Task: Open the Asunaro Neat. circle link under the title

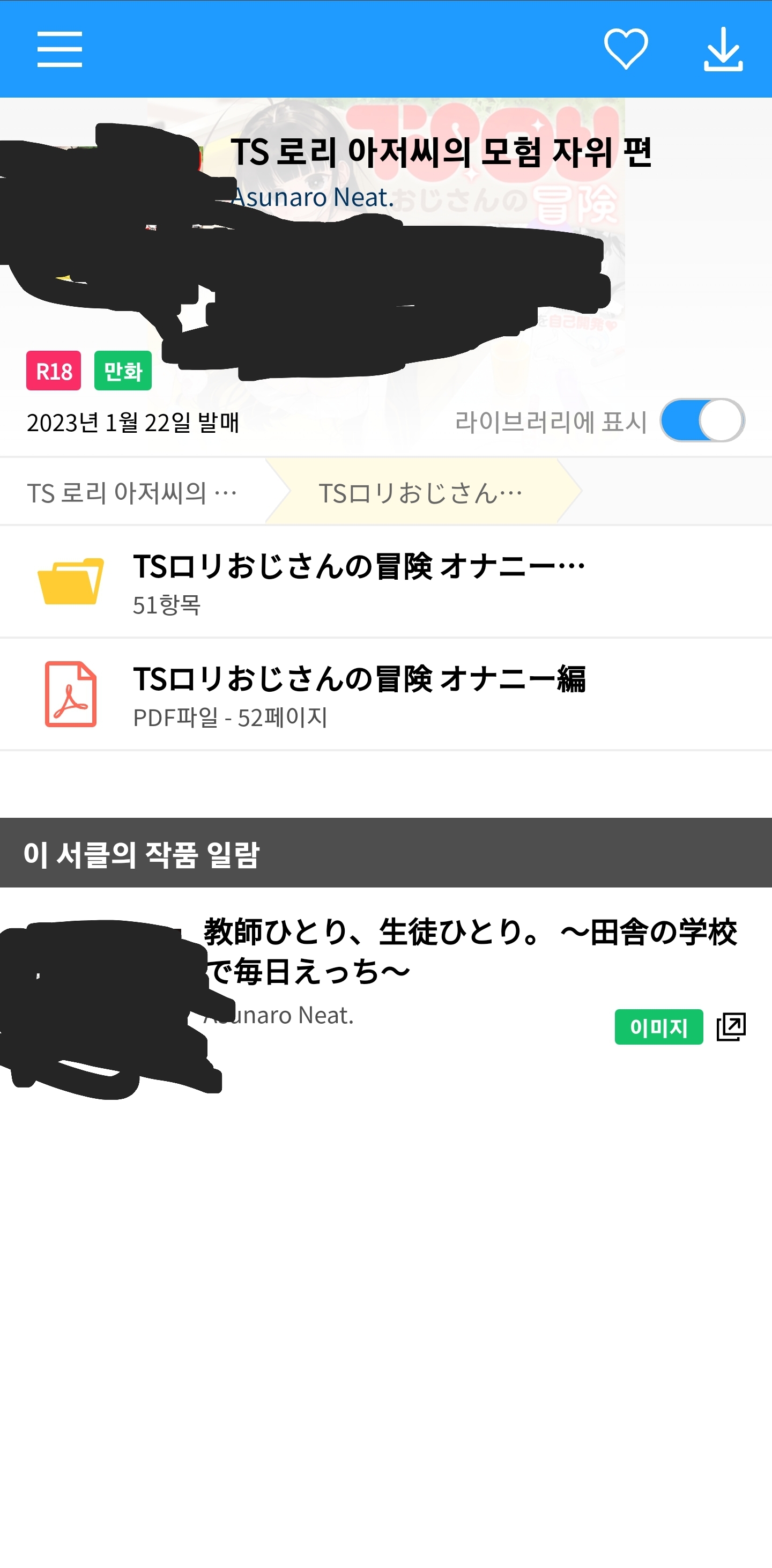Action: coord(313,197)
